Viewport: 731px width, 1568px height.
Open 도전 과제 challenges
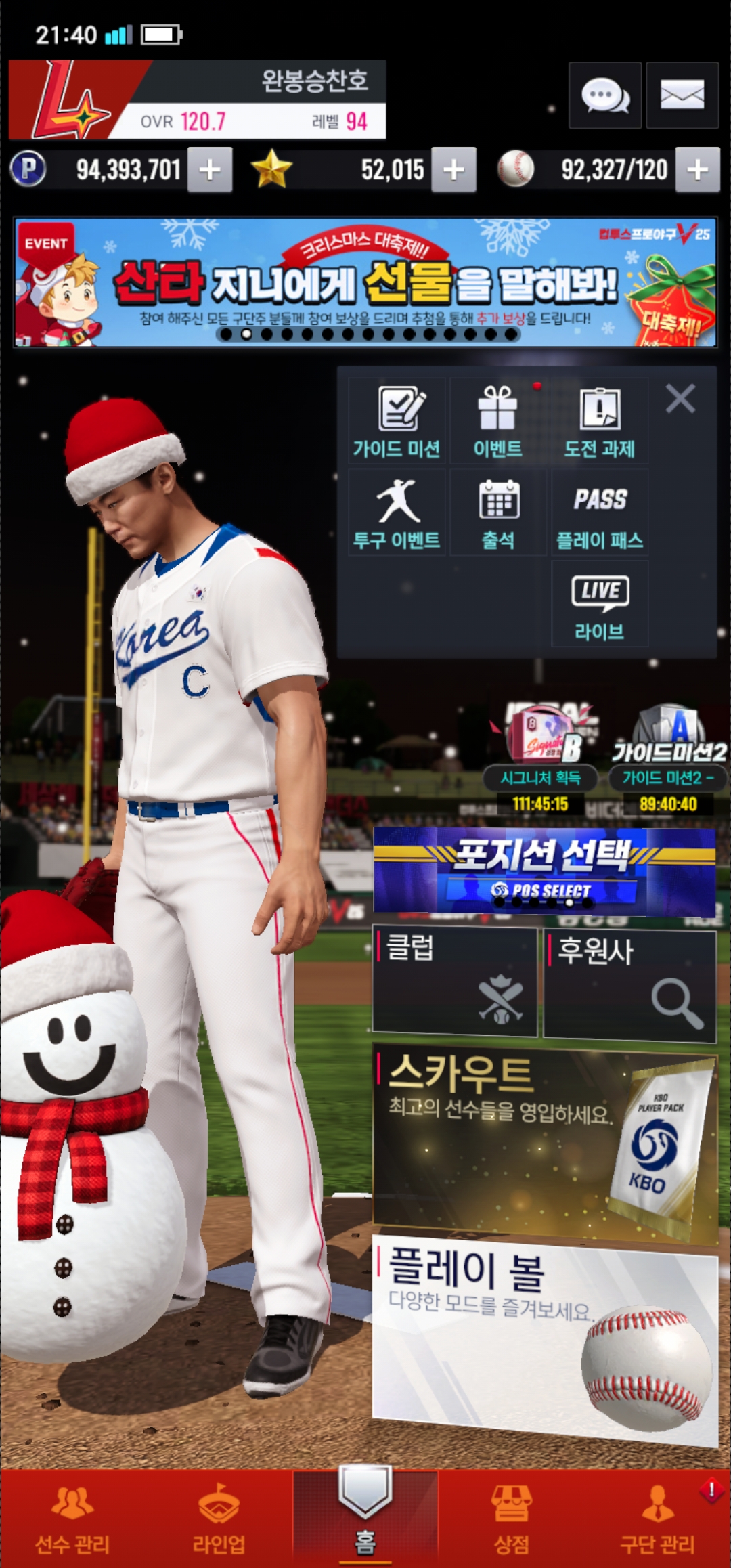coord(600,421)
